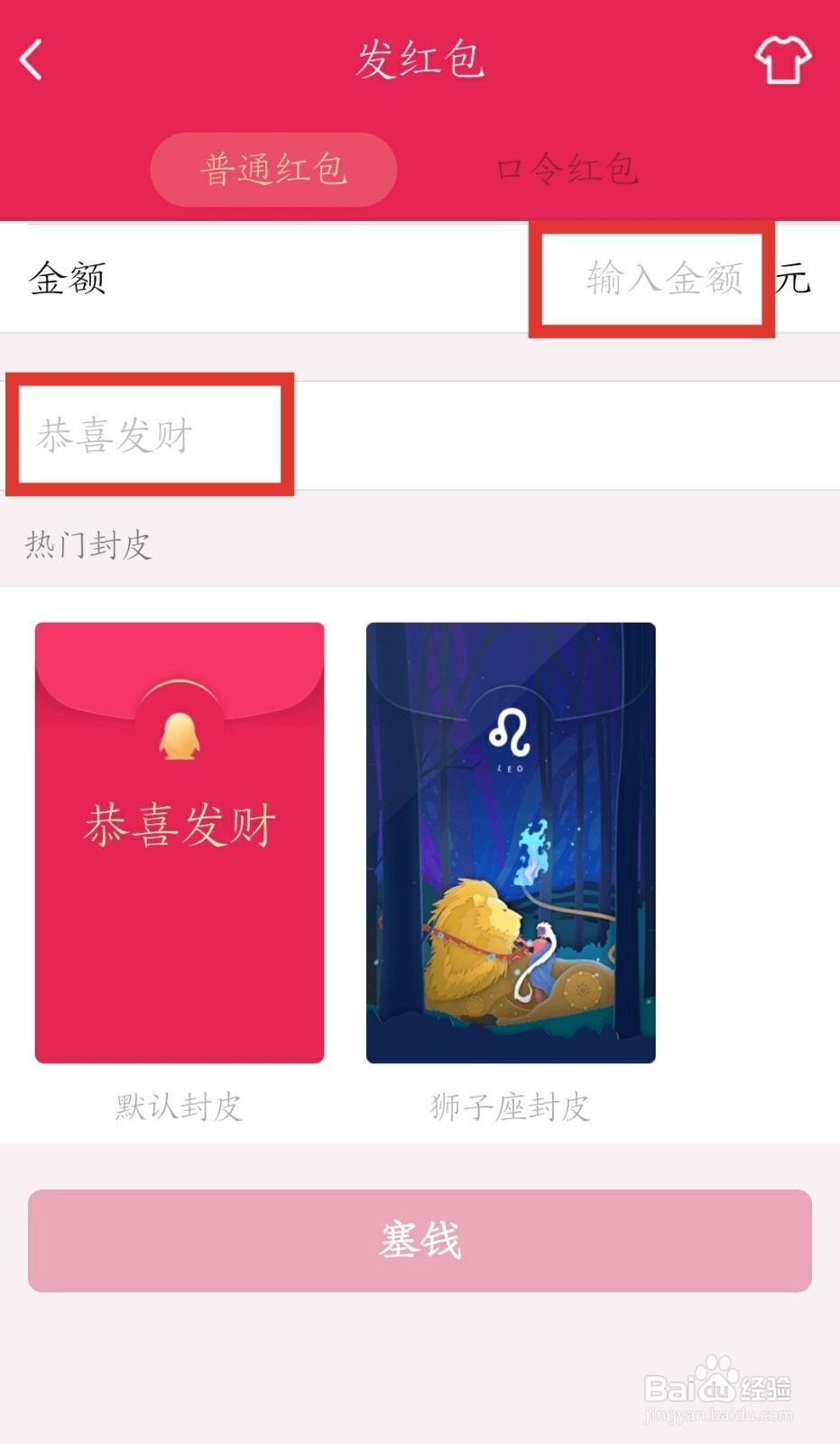Click the 输入金额 amount input field
840x1444 pixels.
point(666,280)
